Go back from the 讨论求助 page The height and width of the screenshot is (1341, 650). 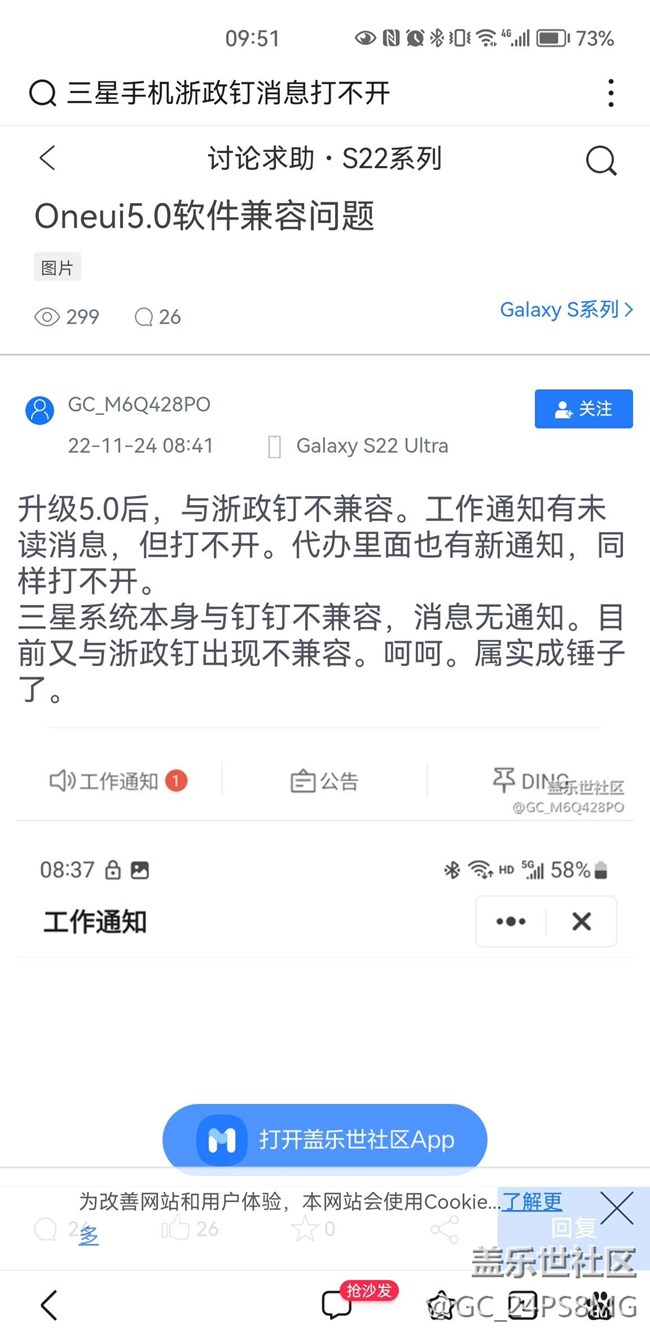tap(47, 158)
